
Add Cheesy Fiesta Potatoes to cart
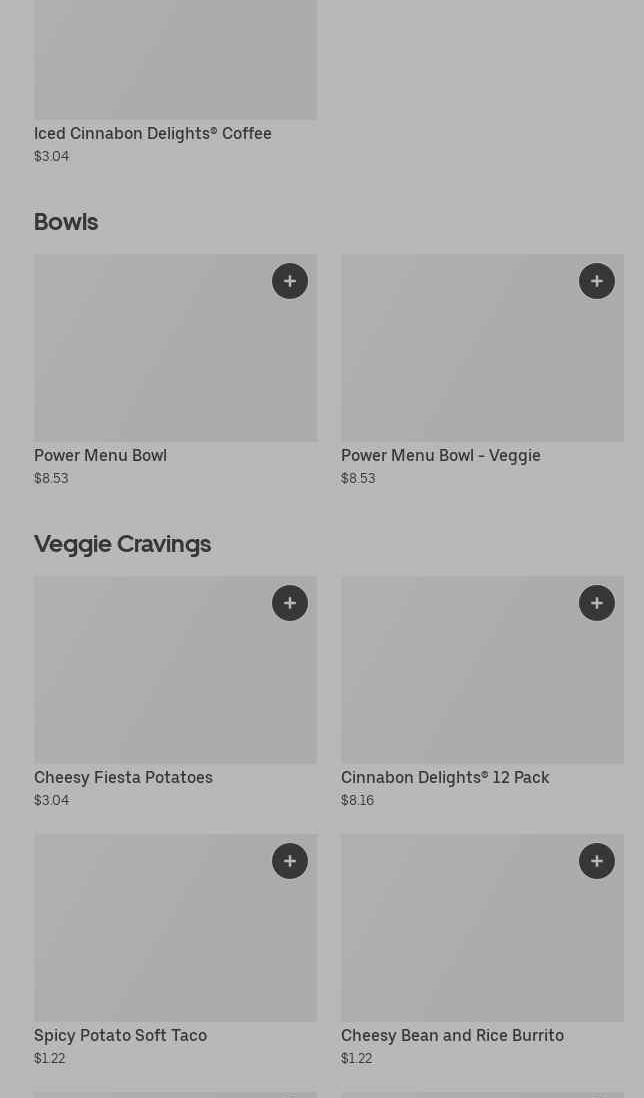tap(290, 603)
